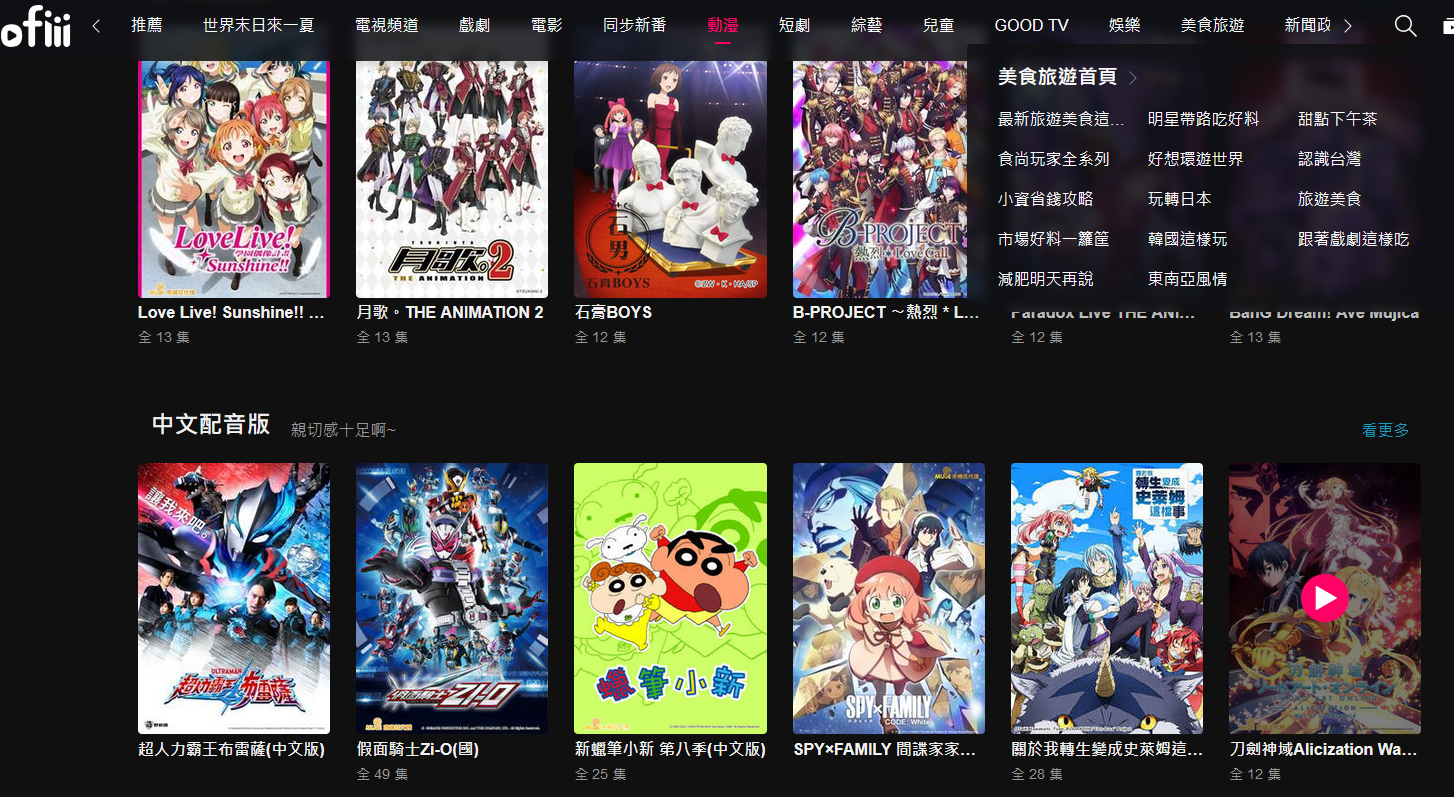The height and width of the screenshot is (797, 1454).
Task: Select 認識台灣 in the dropdown menu
Action: [x=1329, y=159]
